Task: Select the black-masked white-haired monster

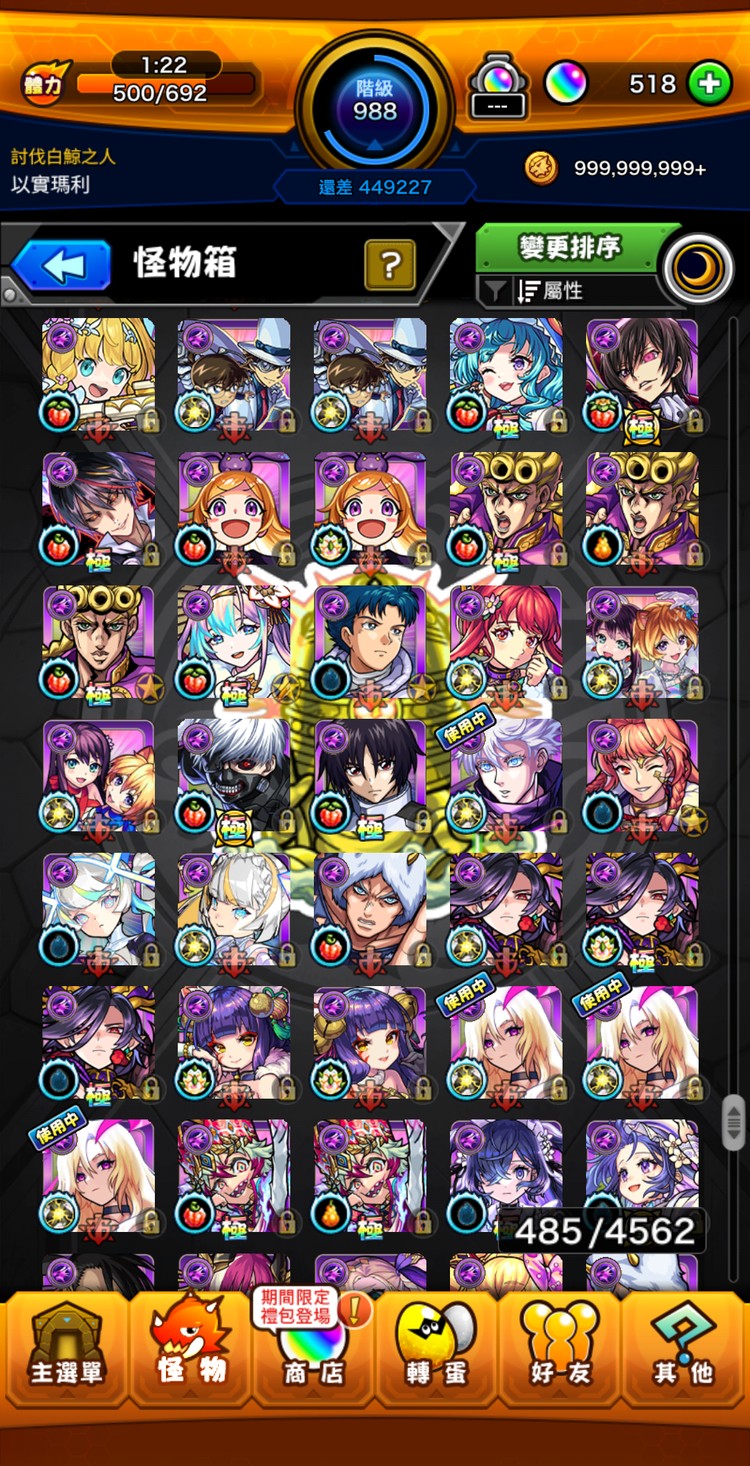Action: (x=233, y=775)
